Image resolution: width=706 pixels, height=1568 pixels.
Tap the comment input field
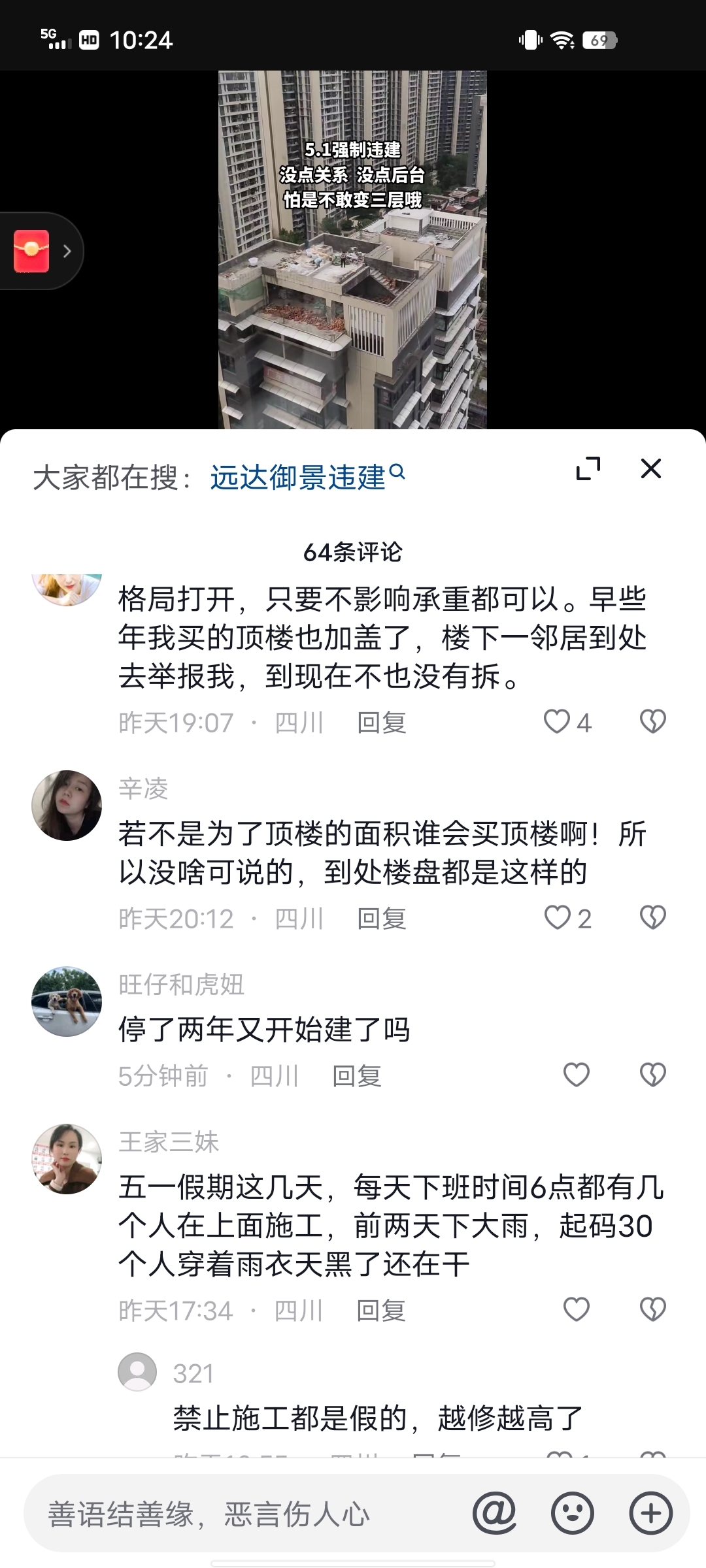point(248,1513)
